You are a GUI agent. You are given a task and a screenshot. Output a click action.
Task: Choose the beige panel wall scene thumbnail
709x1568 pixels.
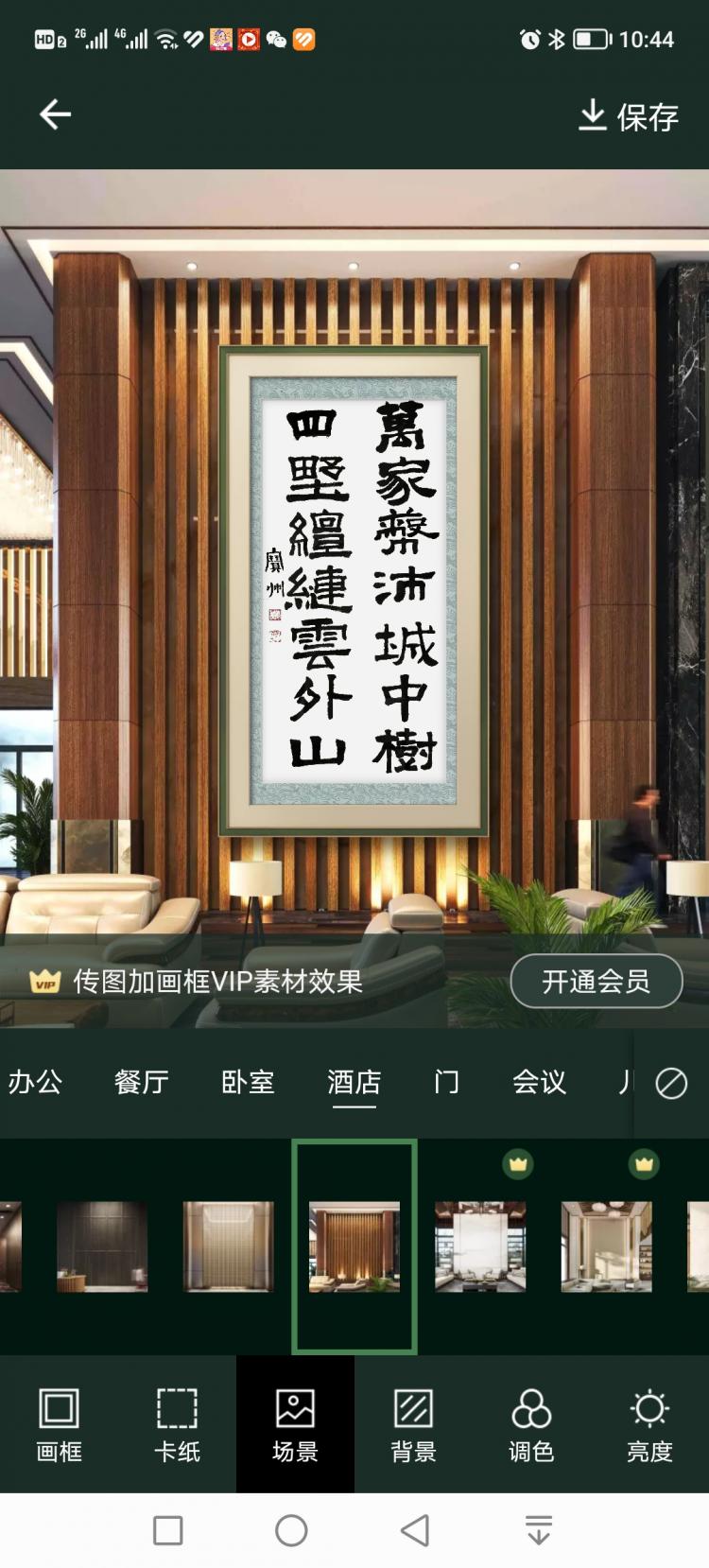click(228, 1246)
